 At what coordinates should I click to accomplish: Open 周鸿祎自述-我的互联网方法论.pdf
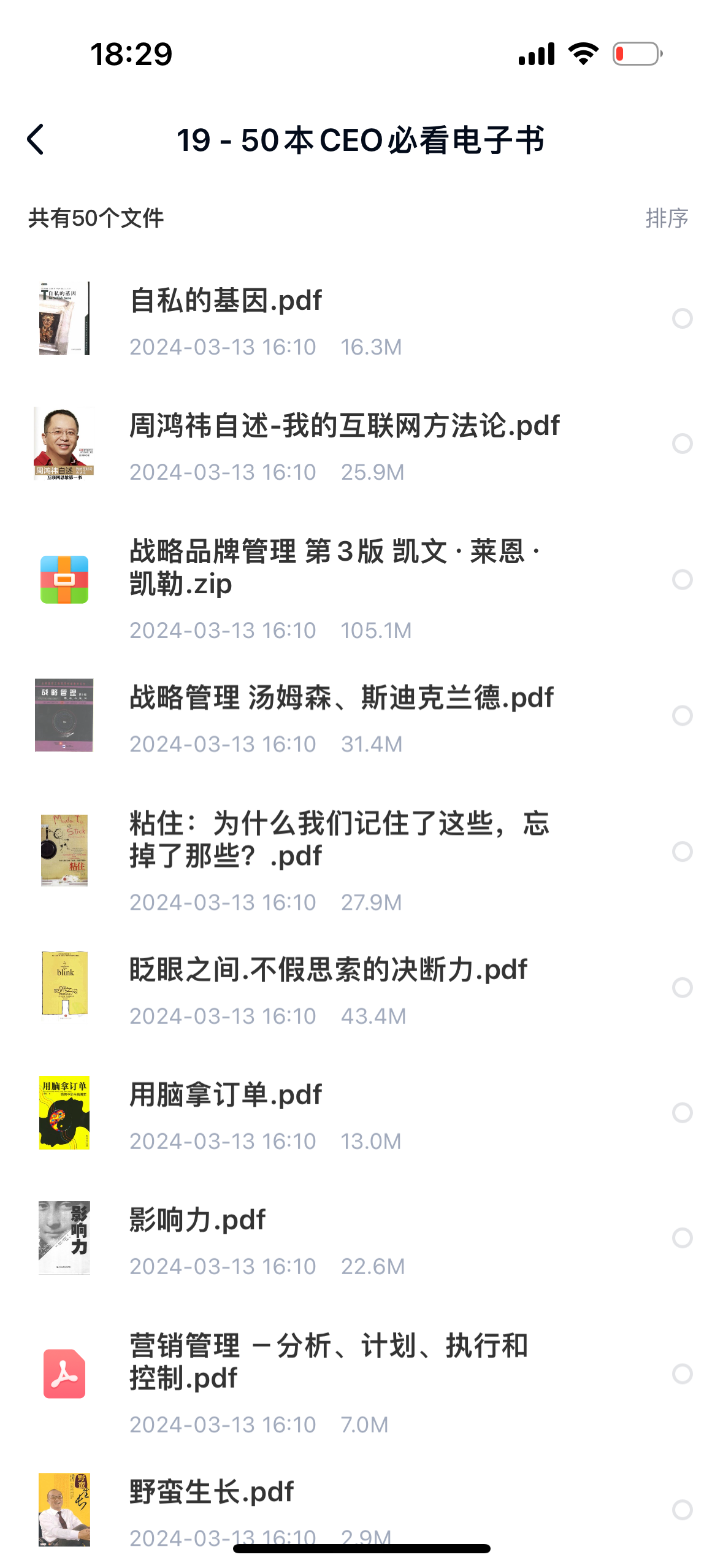click(x=343, y=426)
